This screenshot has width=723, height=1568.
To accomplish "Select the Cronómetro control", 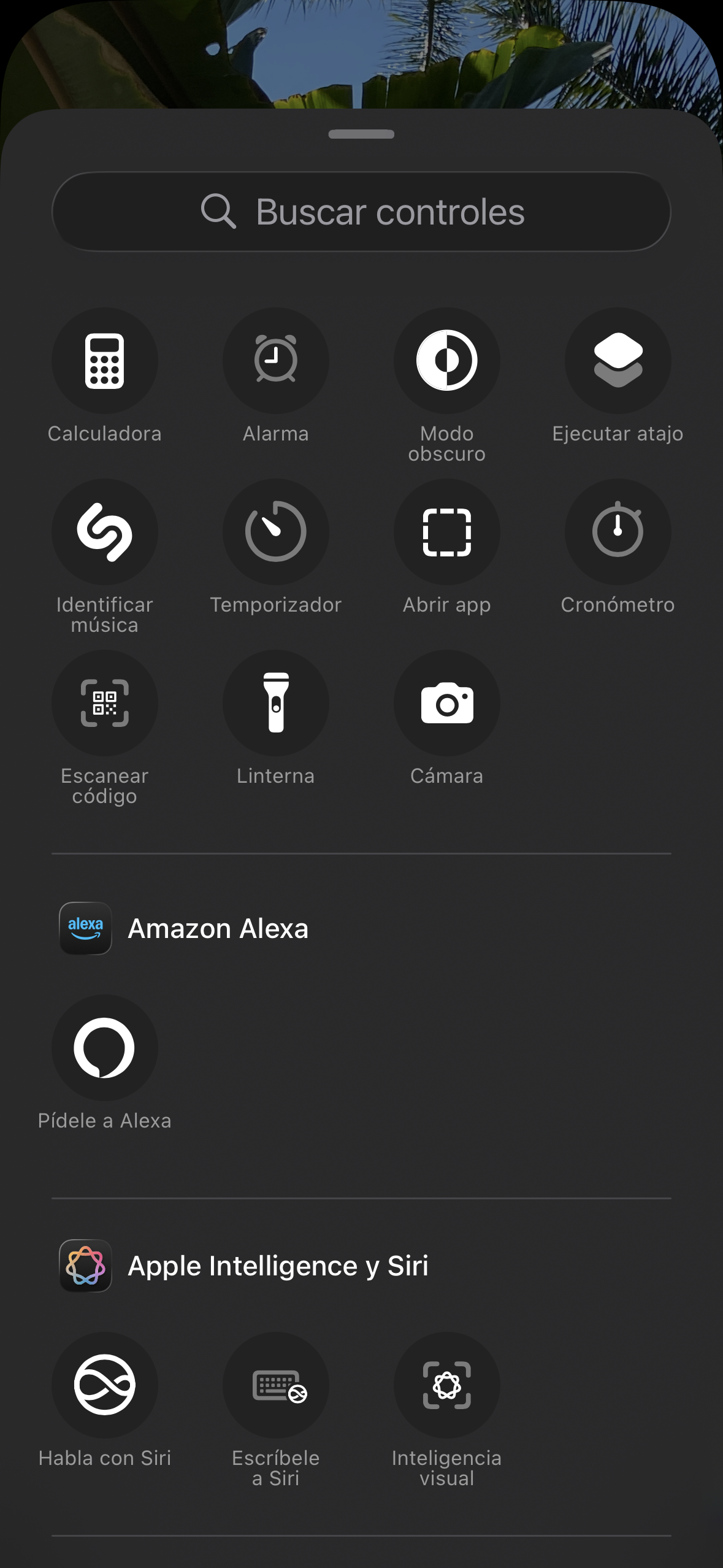I will coord(618,532).
